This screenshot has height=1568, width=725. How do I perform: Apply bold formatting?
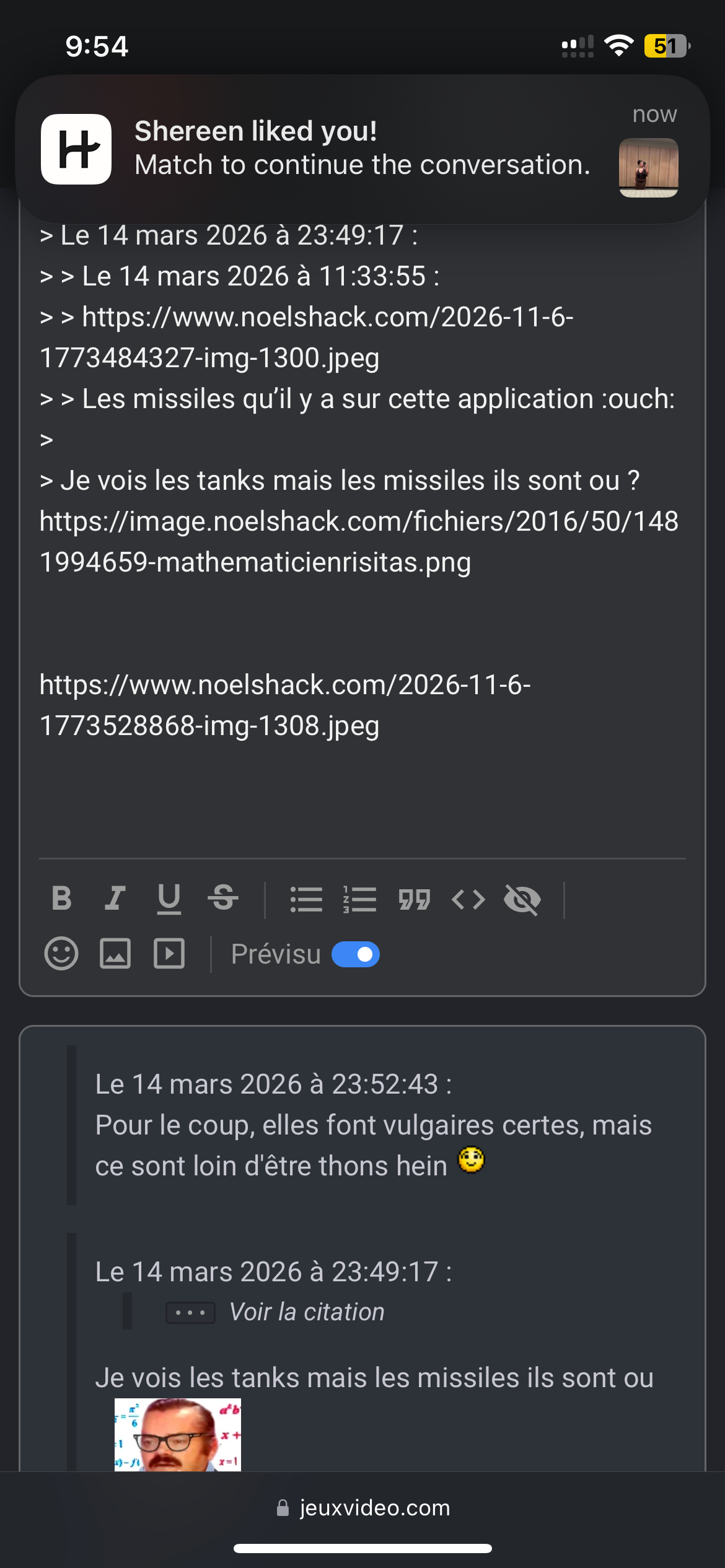(x=61, y=899)
